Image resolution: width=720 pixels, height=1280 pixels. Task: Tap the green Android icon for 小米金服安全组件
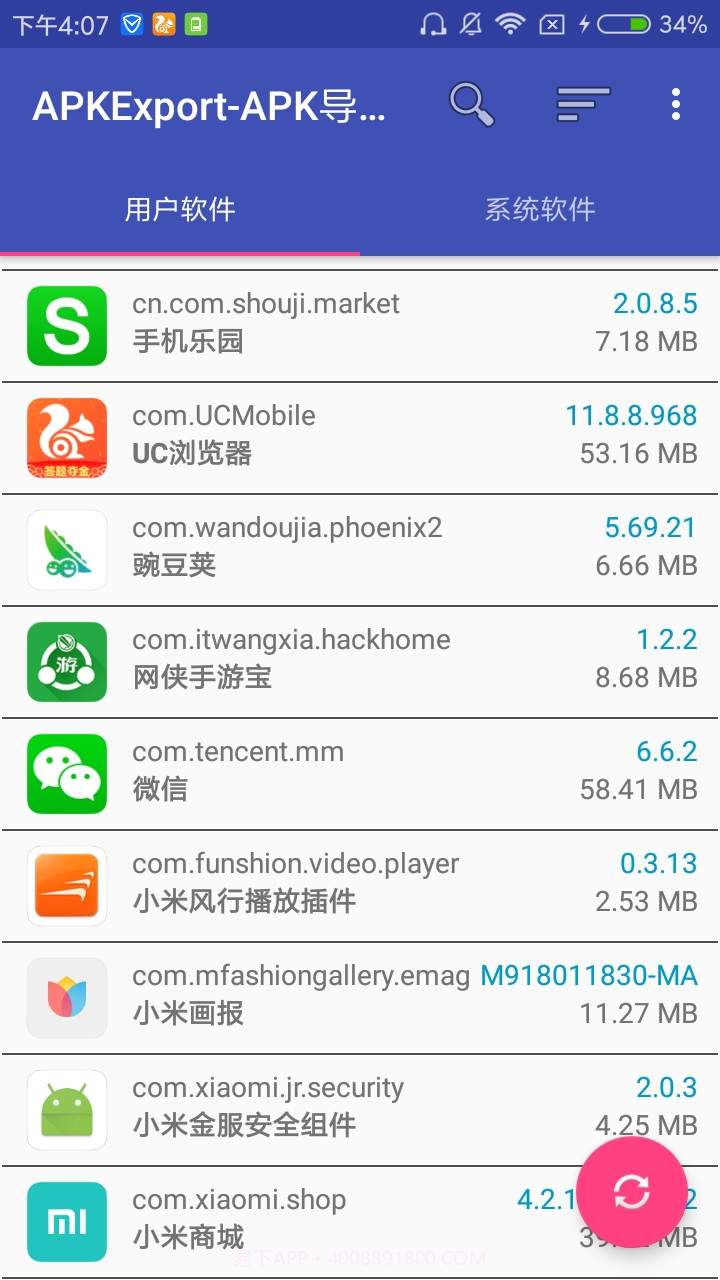[x=66, y=1110]
